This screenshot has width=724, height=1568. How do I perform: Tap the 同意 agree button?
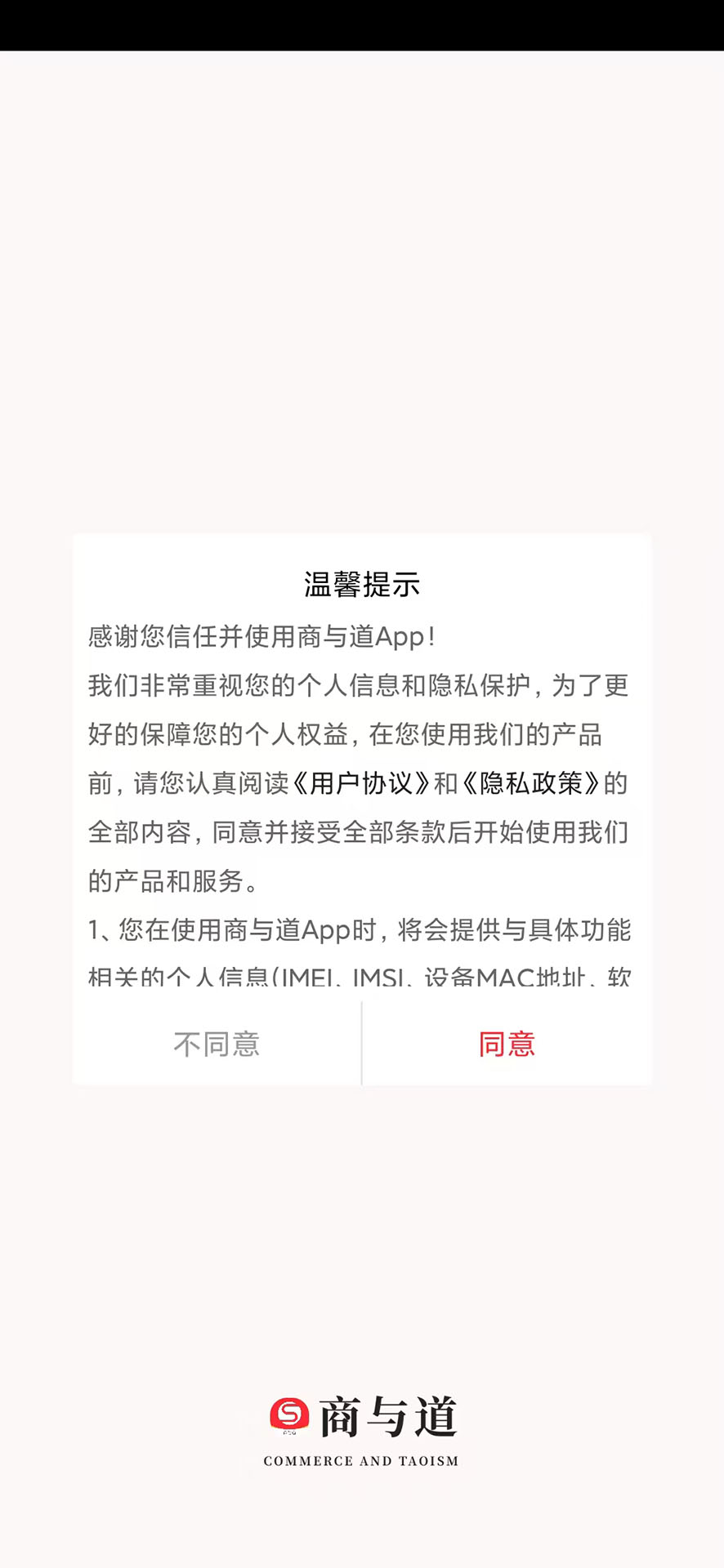tap(507, 1044)
